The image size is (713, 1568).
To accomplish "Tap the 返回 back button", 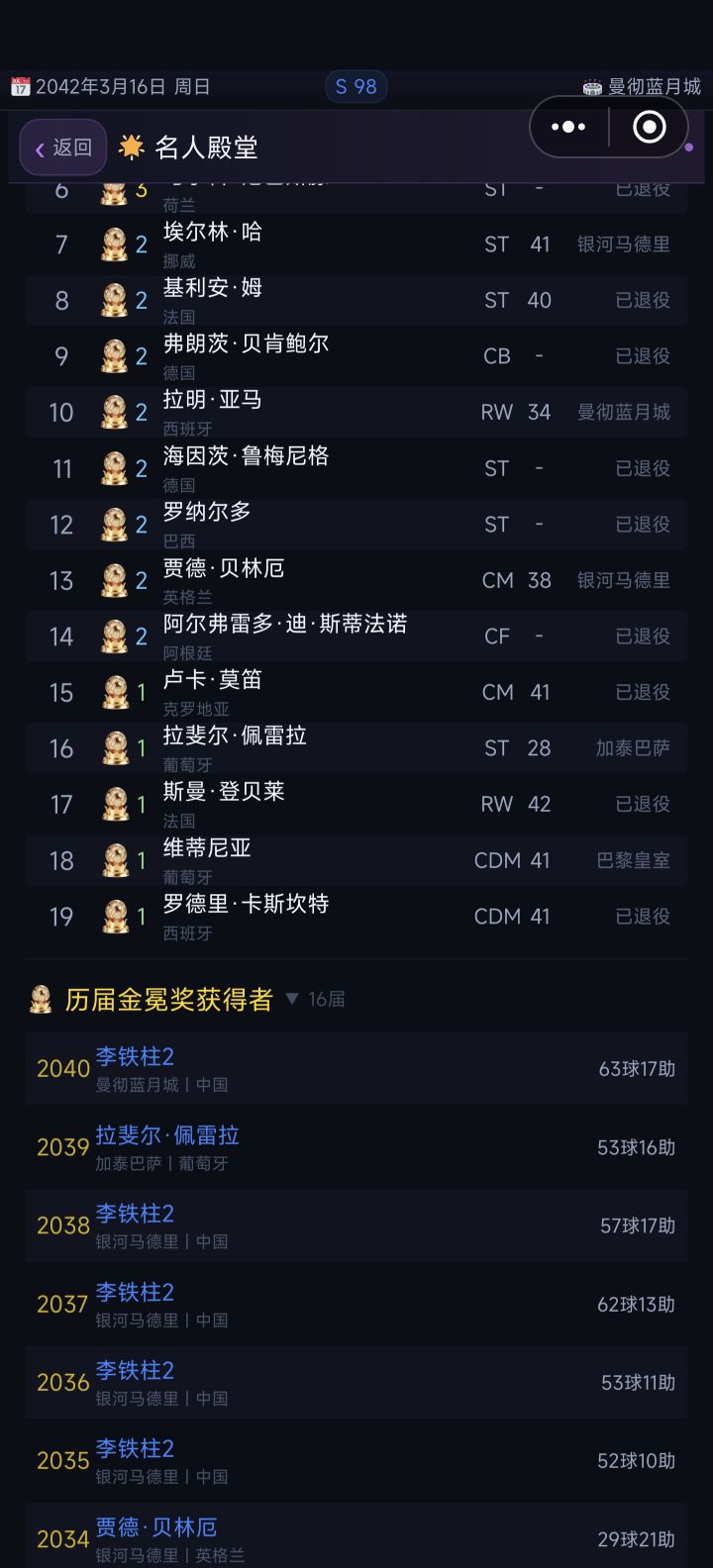I will [63, 147].
